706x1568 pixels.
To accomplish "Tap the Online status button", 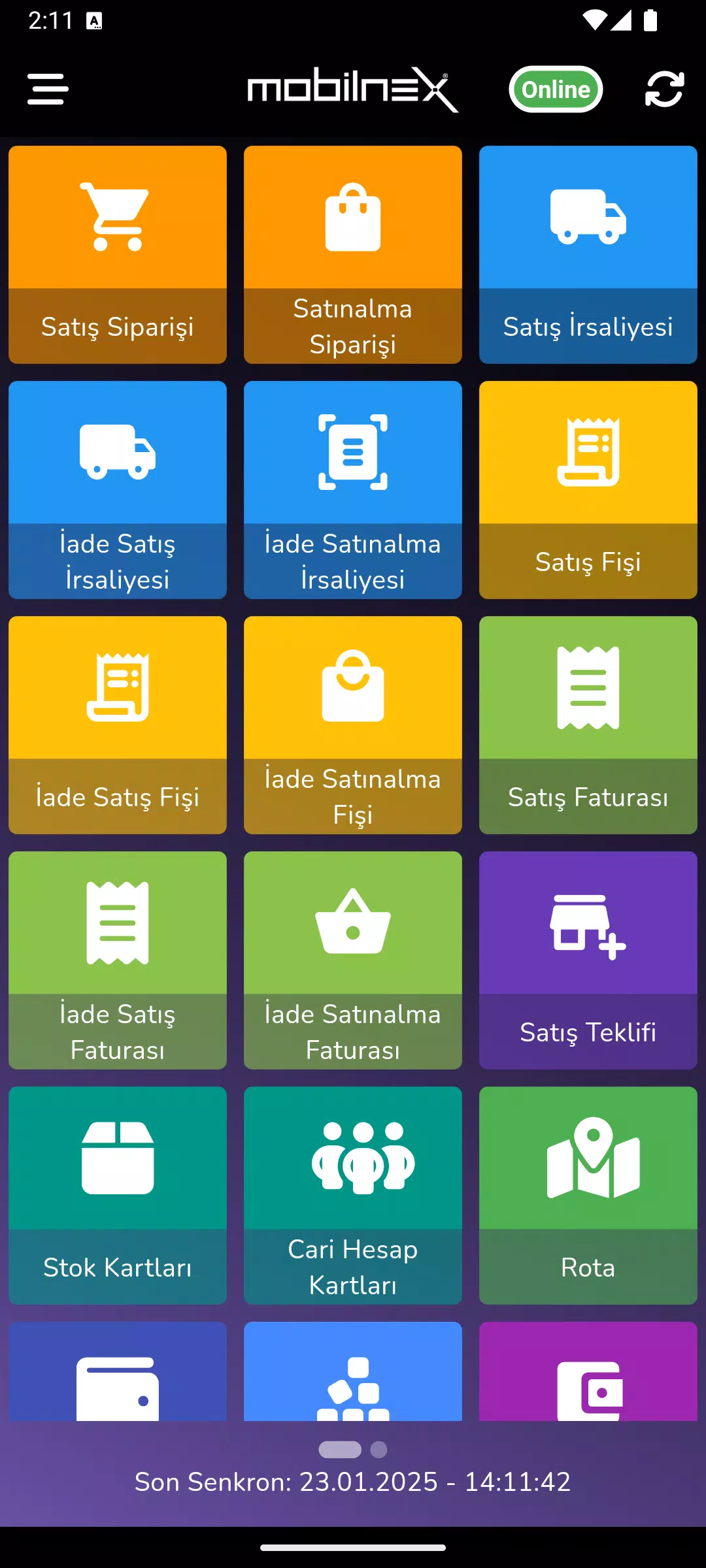I will pyautogui.click(x=556, y=90).
